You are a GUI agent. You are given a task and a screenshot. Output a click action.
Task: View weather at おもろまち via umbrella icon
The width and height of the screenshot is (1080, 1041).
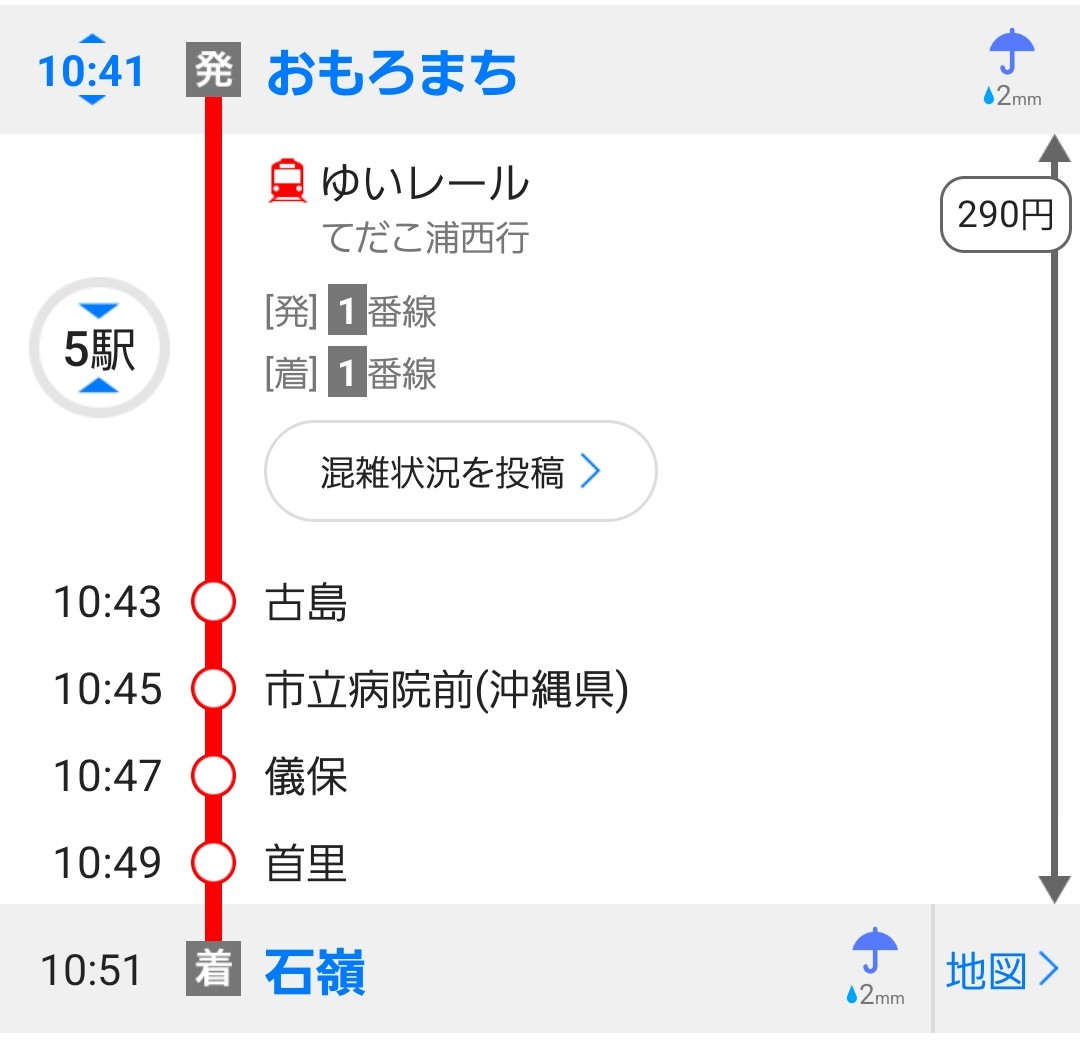(x=1012, y=66)
